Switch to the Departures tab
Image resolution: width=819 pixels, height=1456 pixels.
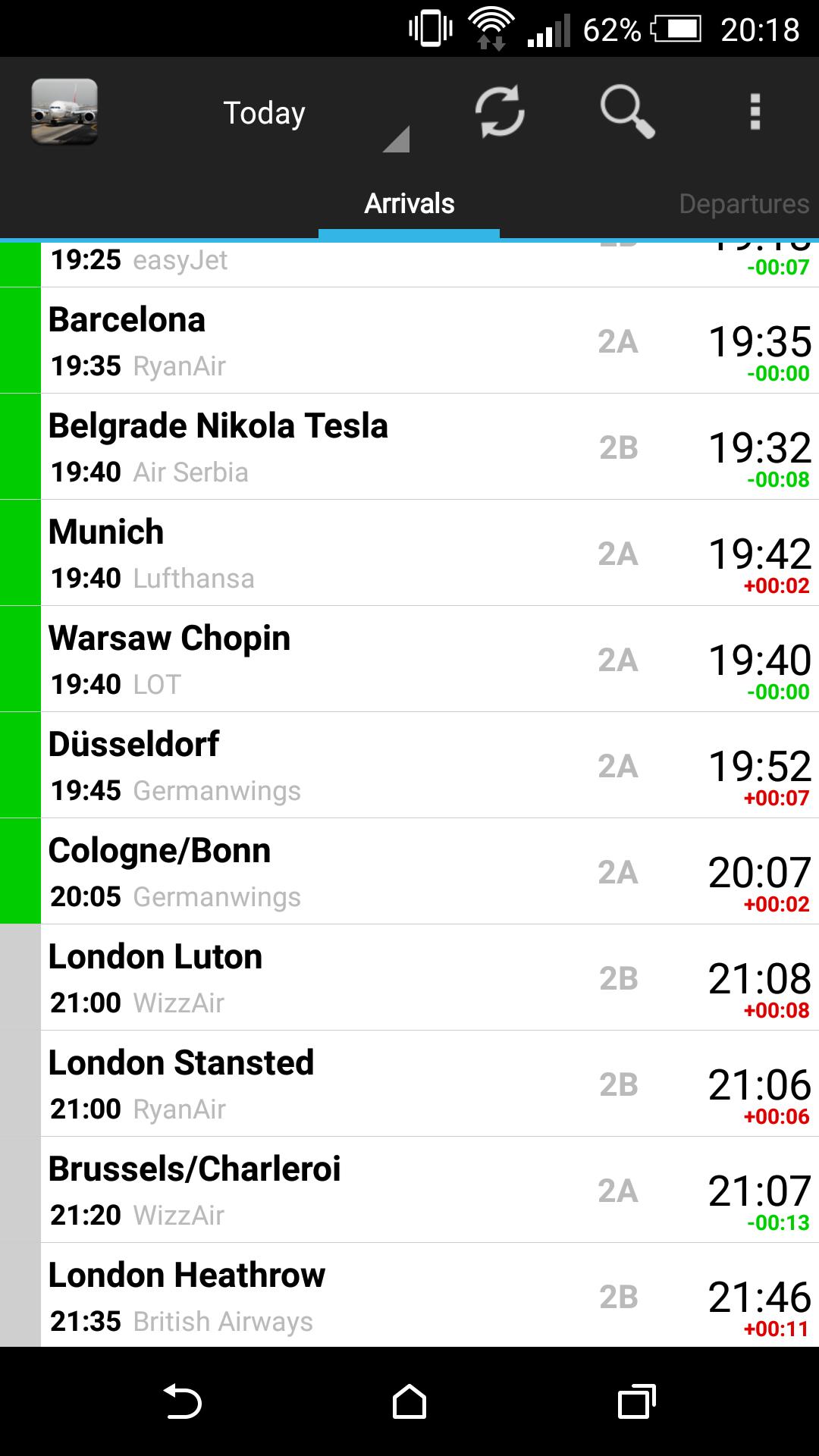pos(743,203)
